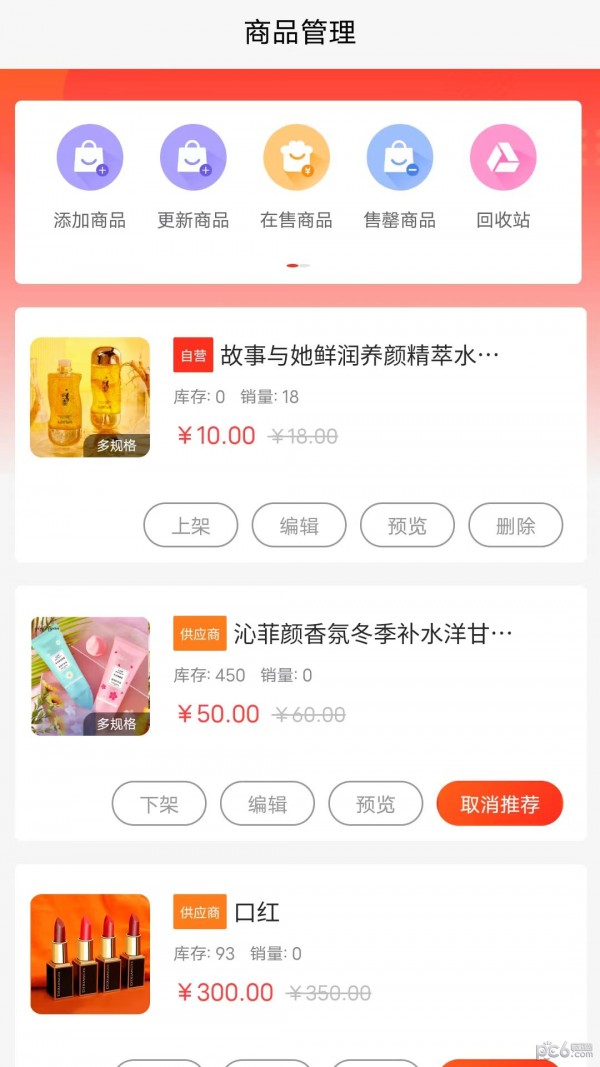The height and width of the screenshot is (1067, 600).
Task: Delete the 故事与她鲜润养颜精萃水 product
Action: pos(515,525)
